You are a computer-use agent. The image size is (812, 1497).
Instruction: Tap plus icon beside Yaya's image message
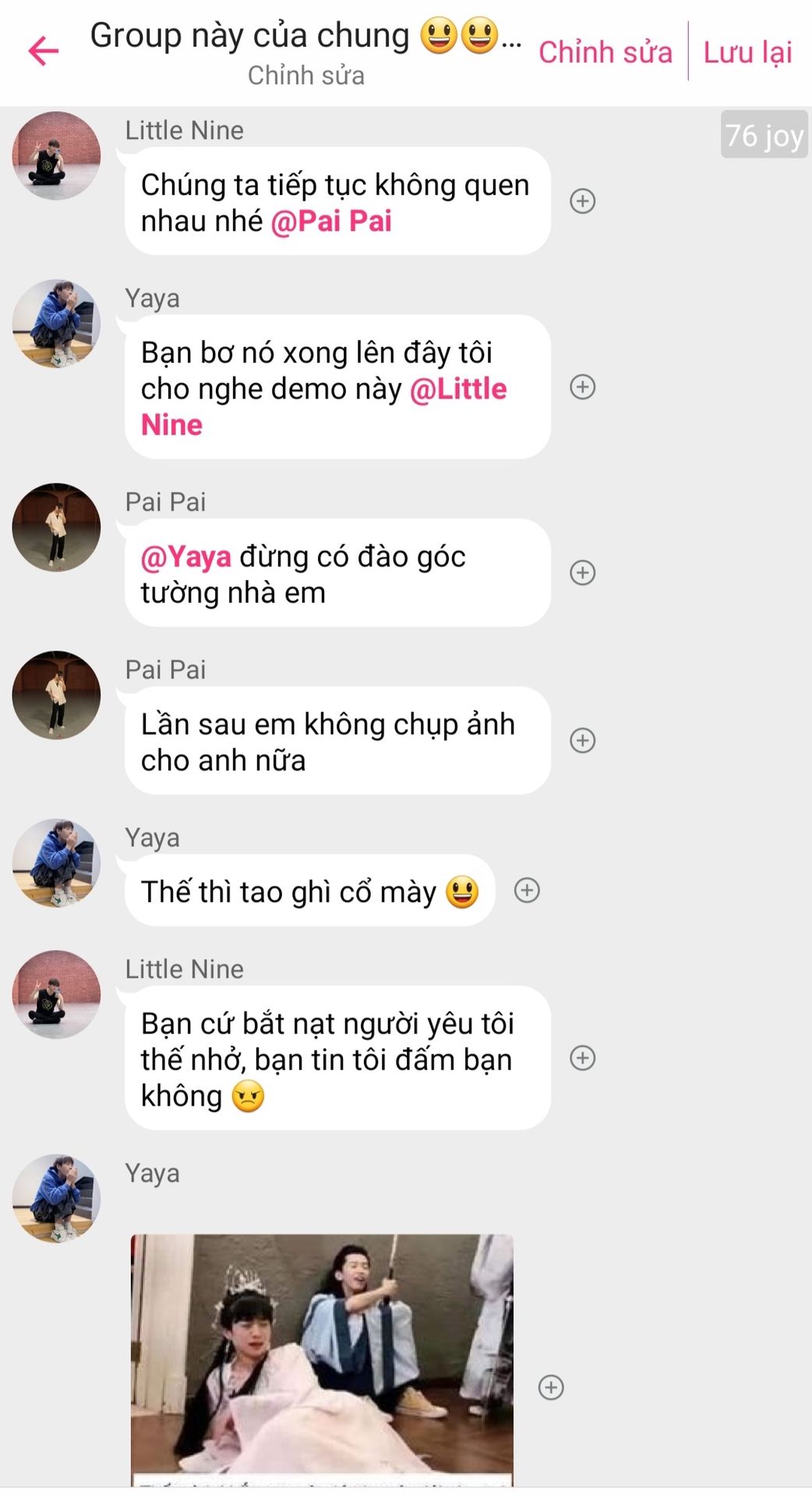(551, 1387)
